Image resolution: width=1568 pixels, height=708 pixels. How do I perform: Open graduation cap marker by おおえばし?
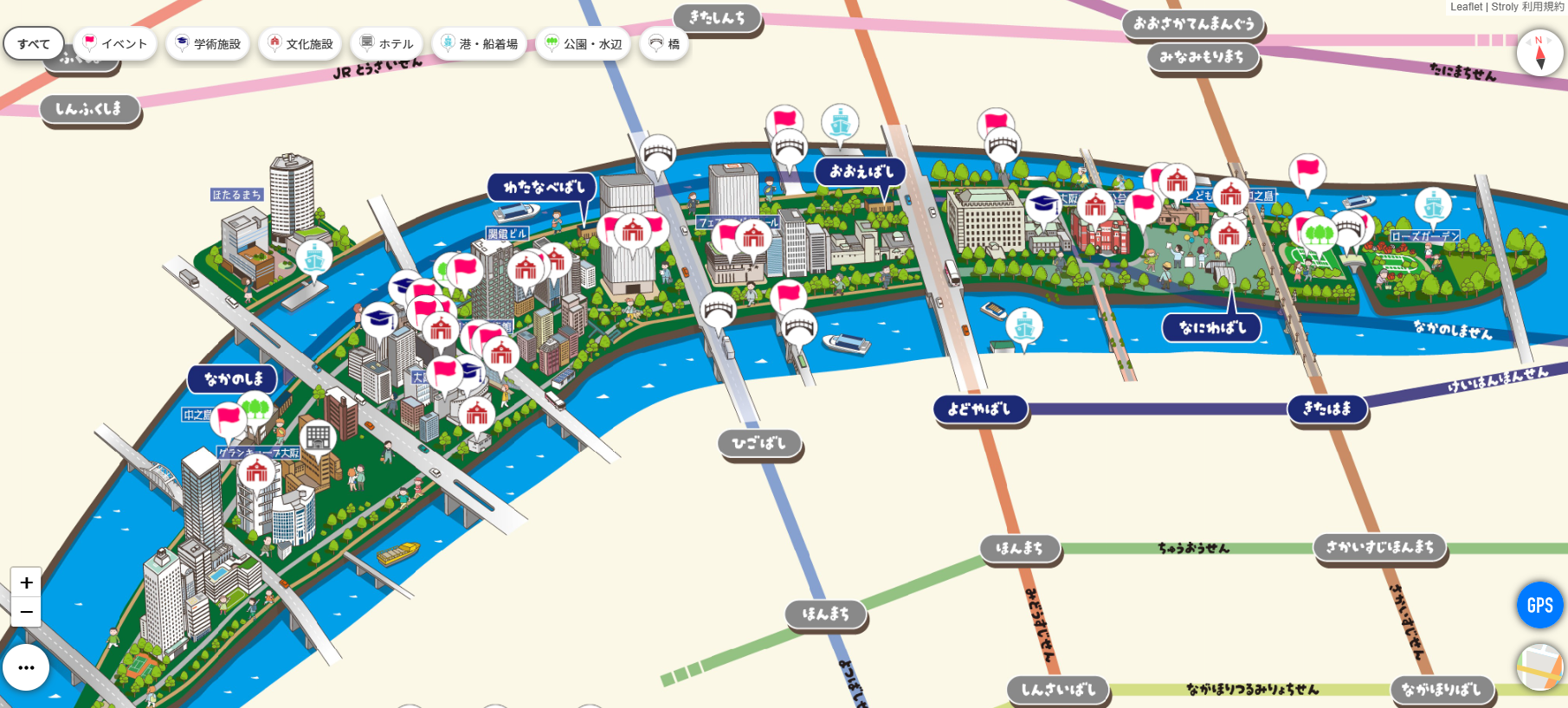(1043, 204)
